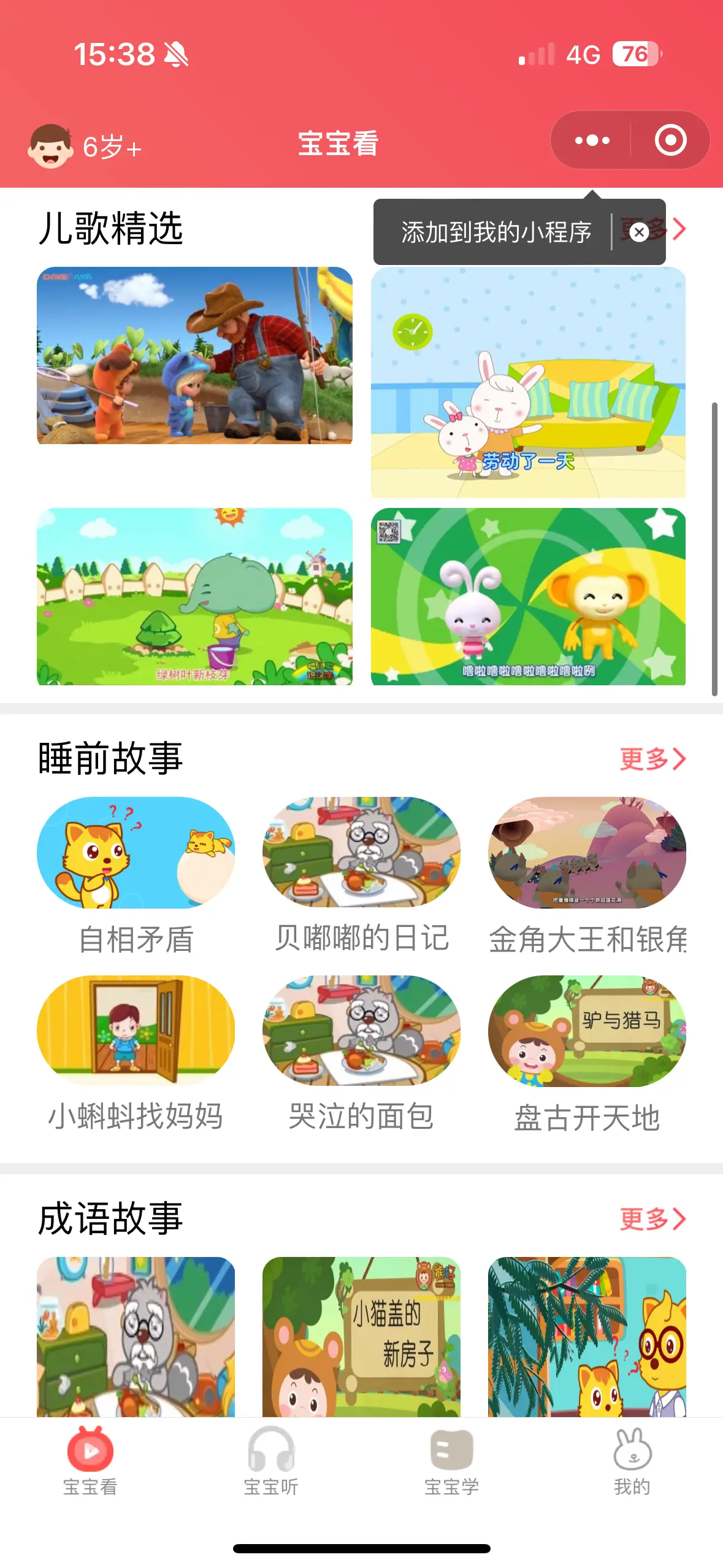This screenshot has width=723, height=1568.
Task: View more 睡前故事 stories
Action: coord(652,759)
